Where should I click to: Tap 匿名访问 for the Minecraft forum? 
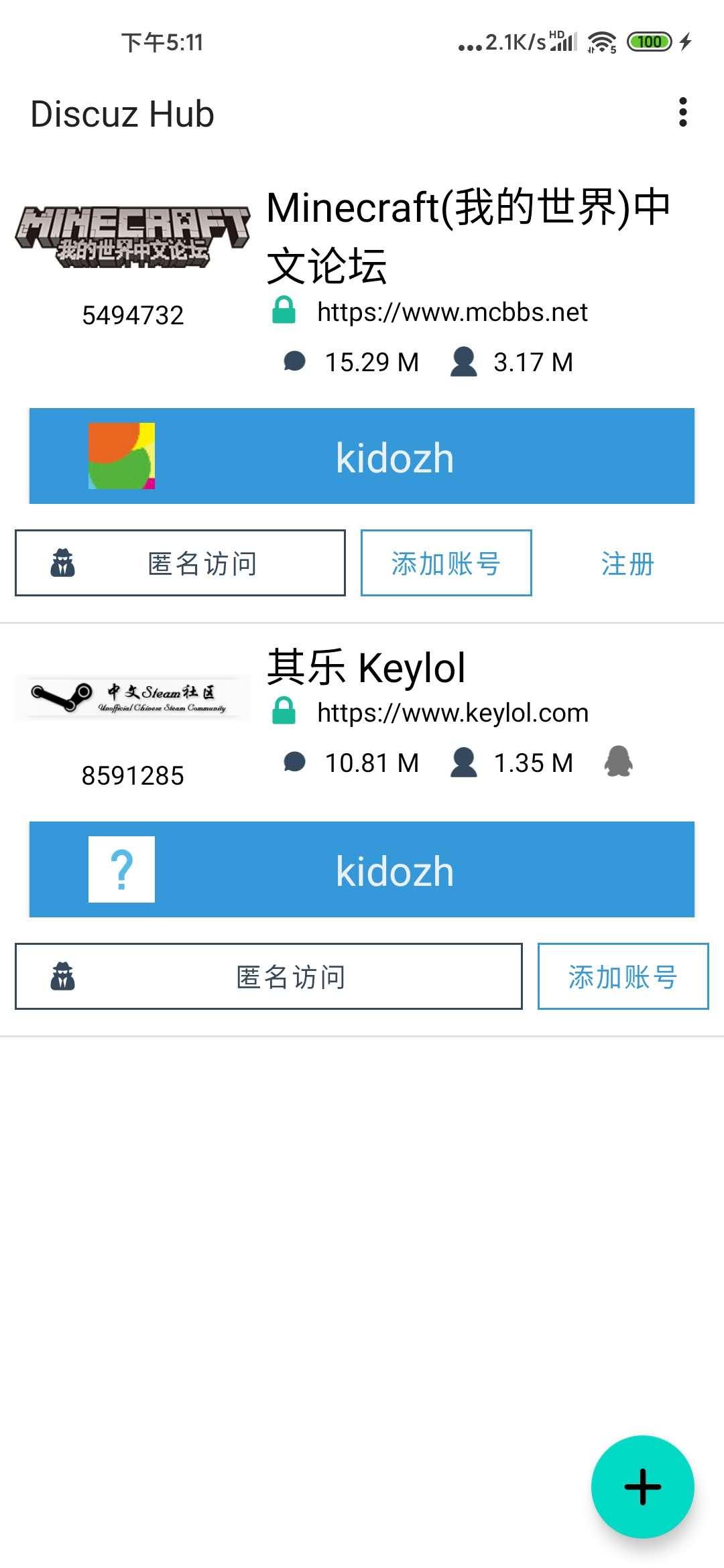[180, 564]
